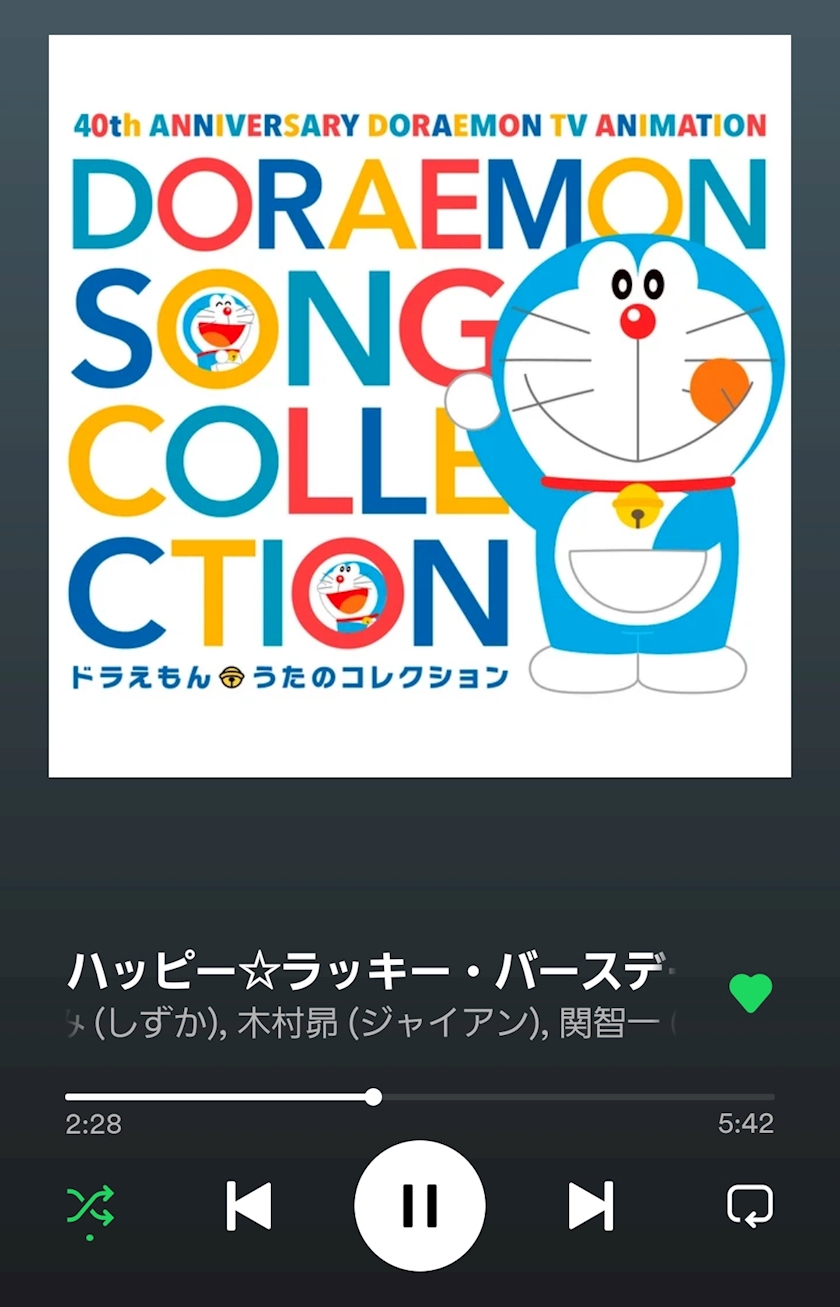Image resolution: width=840 pixels, height=1307 pixels.
Task: Turn off shuffle mode
Action: (90, 1206)
